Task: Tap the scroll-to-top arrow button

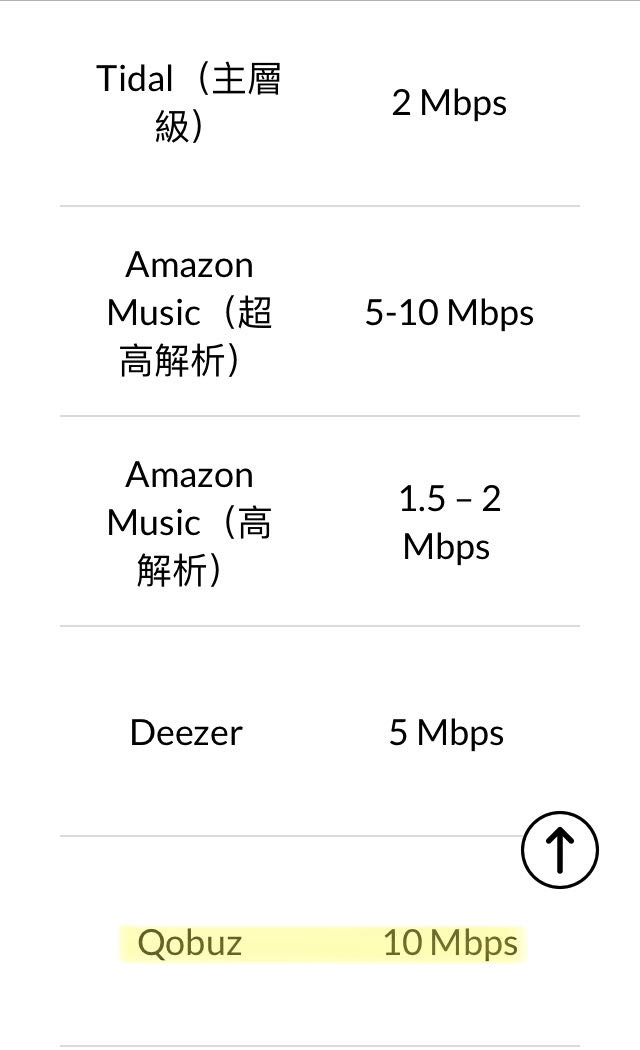Action: tap(560, 850)
